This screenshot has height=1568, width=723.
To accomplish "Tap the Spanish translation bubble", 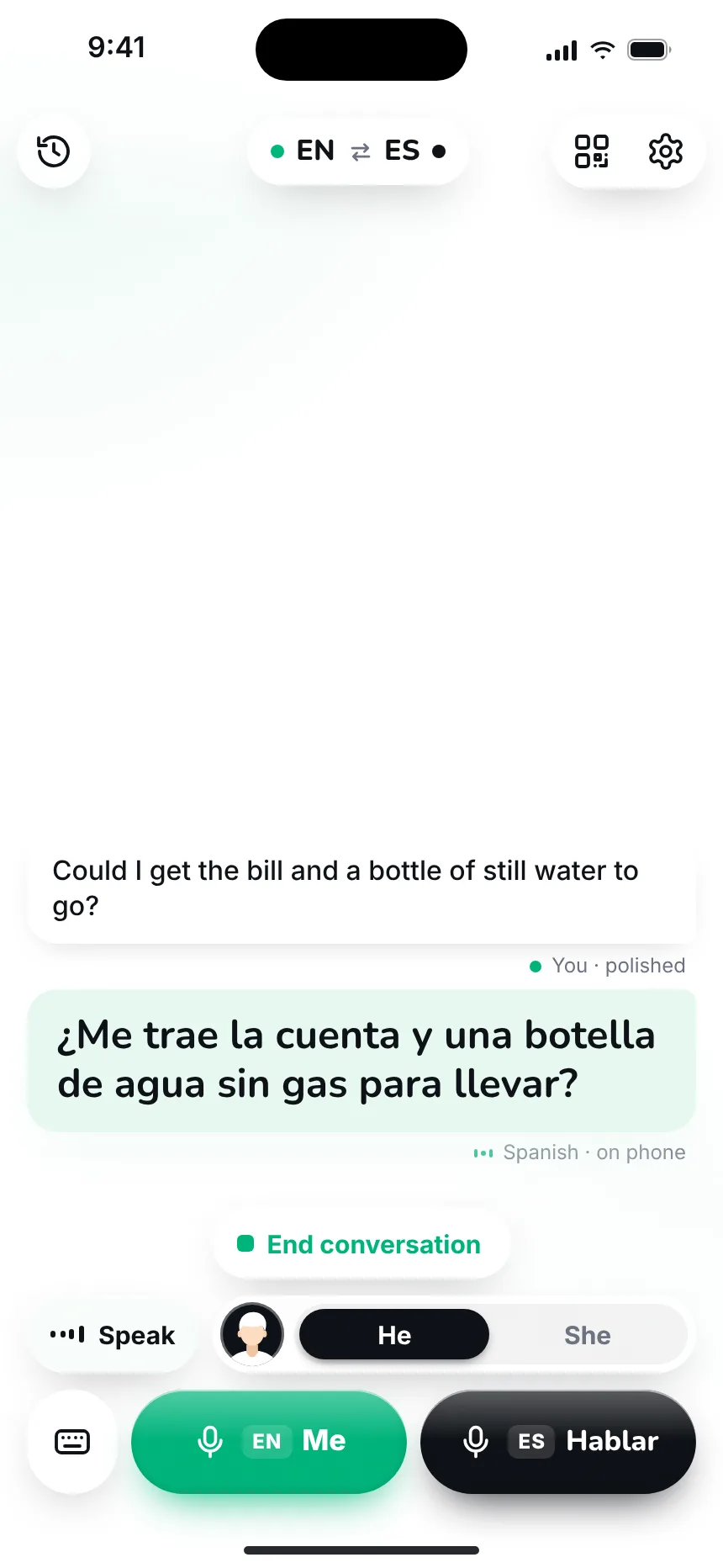I will 361,1060.
